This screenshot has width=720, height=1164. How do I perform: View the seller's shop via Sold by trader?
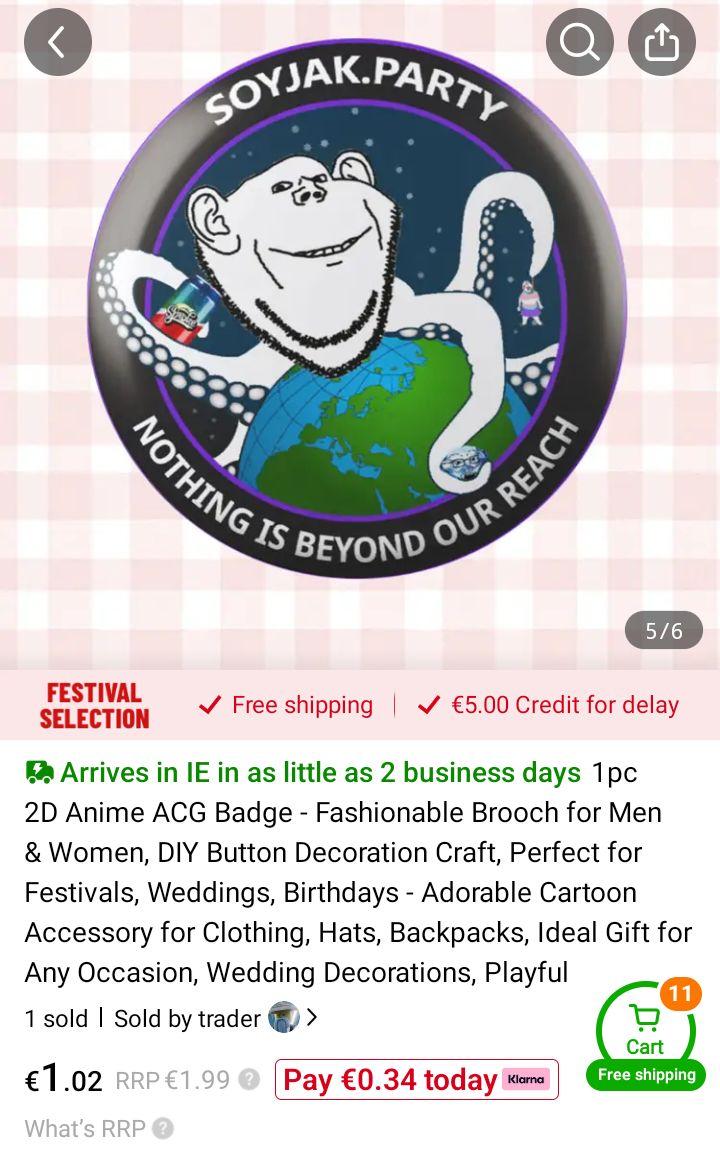click(214, 1018)
